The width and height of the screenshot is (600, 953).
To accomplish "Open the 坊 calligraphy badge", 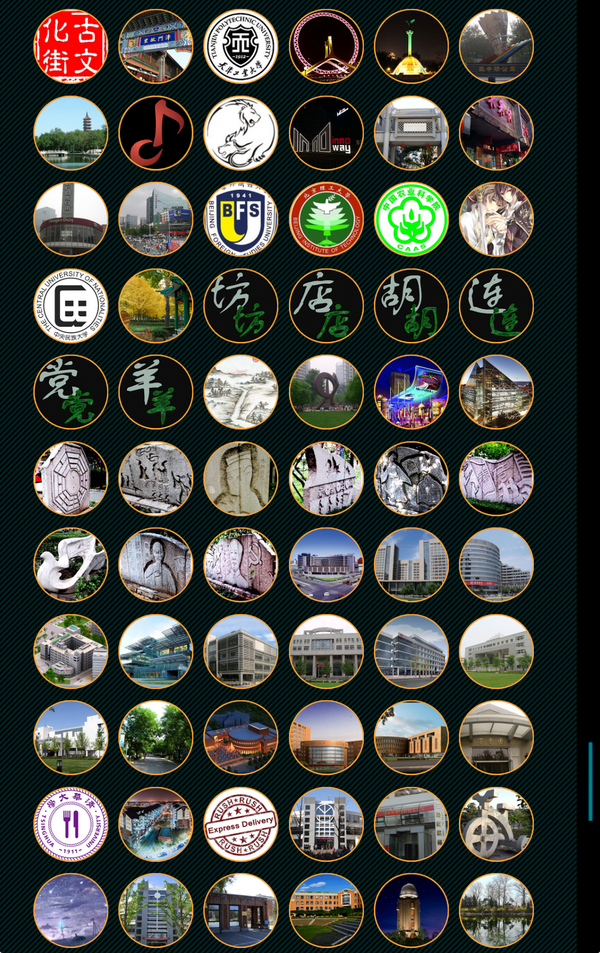I will pyautogui.click(x=241, y=306).
